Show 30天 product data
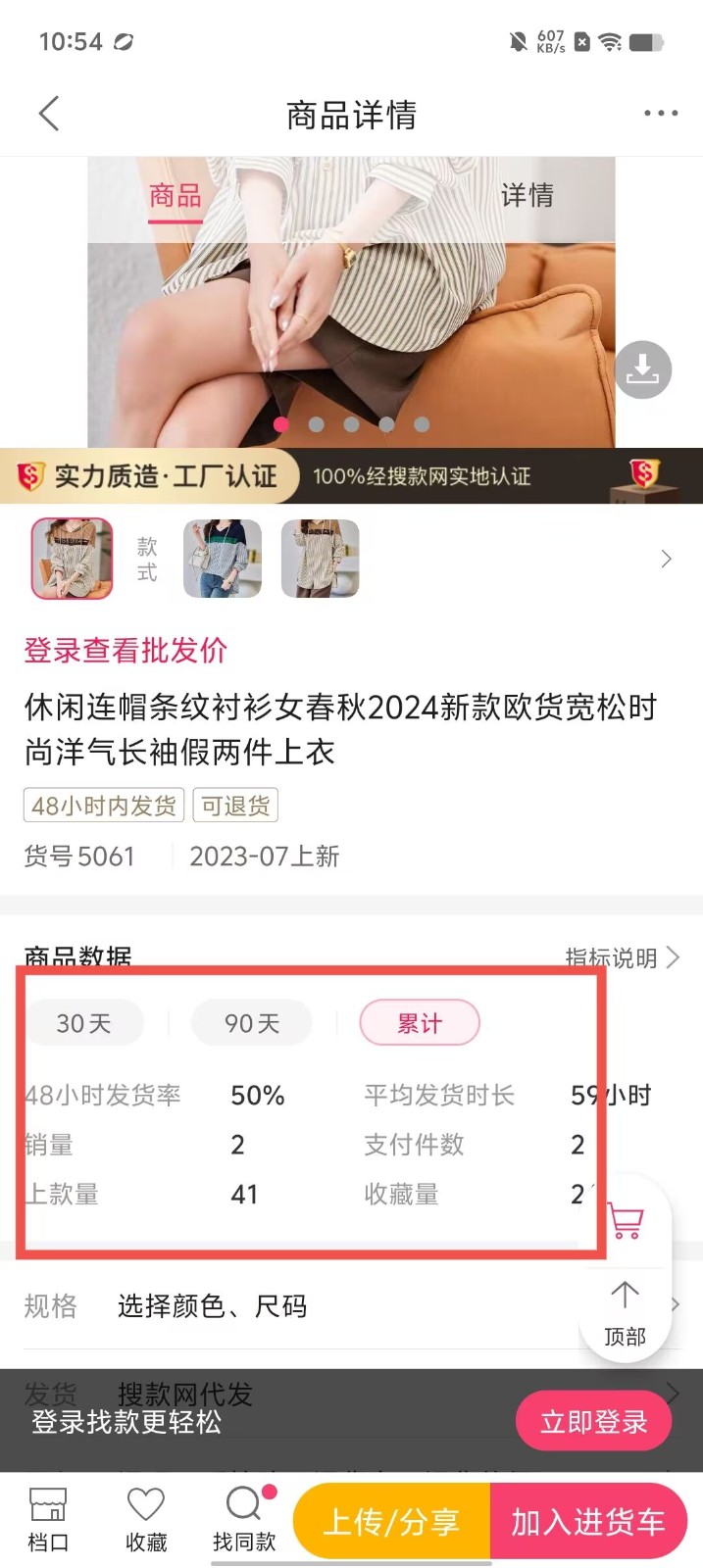703x1568 pixels. [84, 1023]
